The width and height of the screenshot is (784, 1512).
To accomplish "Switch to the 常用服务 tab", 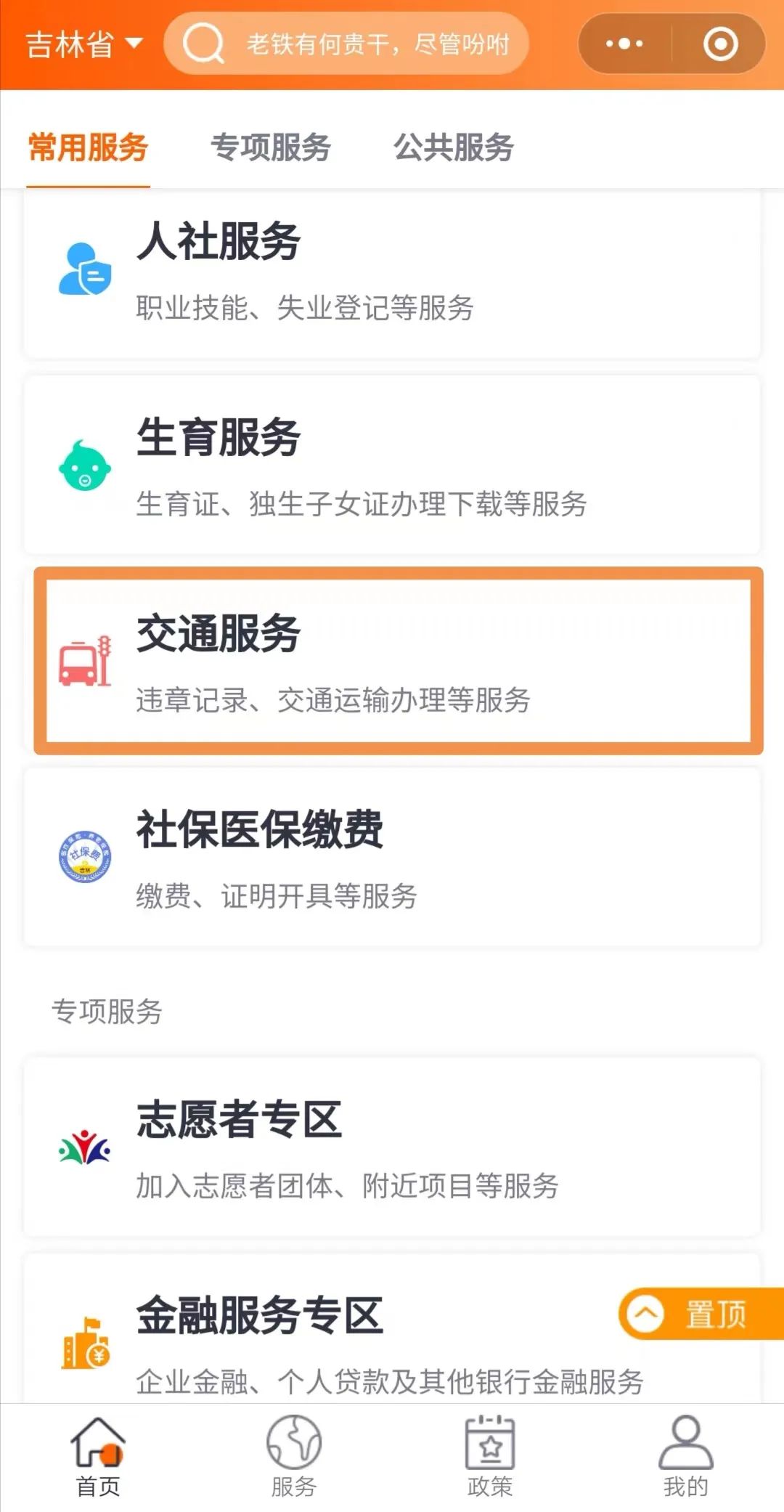I will (x=89, y=147).
